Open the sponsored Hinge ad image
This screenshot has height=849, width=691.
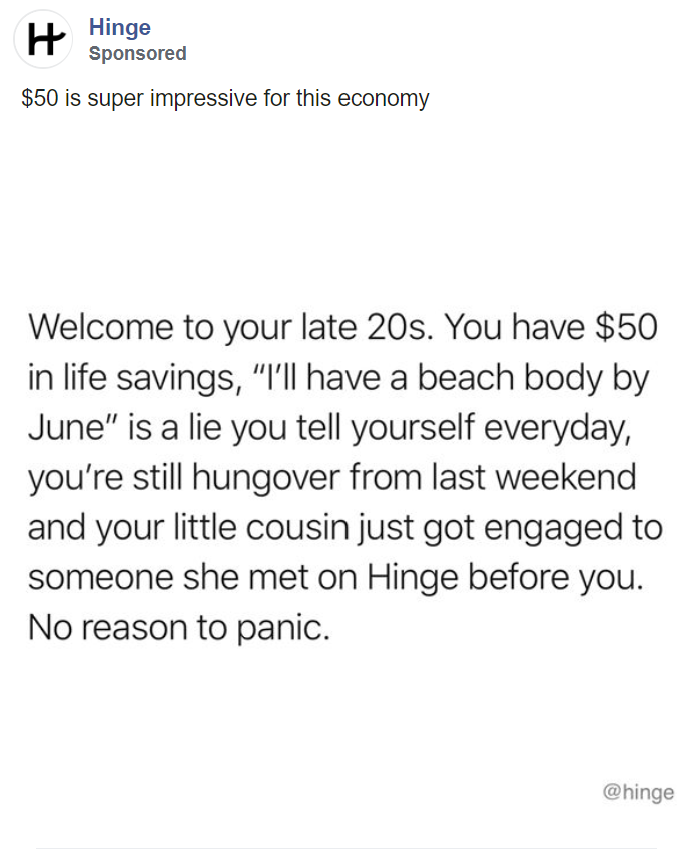pyautogui.click(x=345, y=480)
